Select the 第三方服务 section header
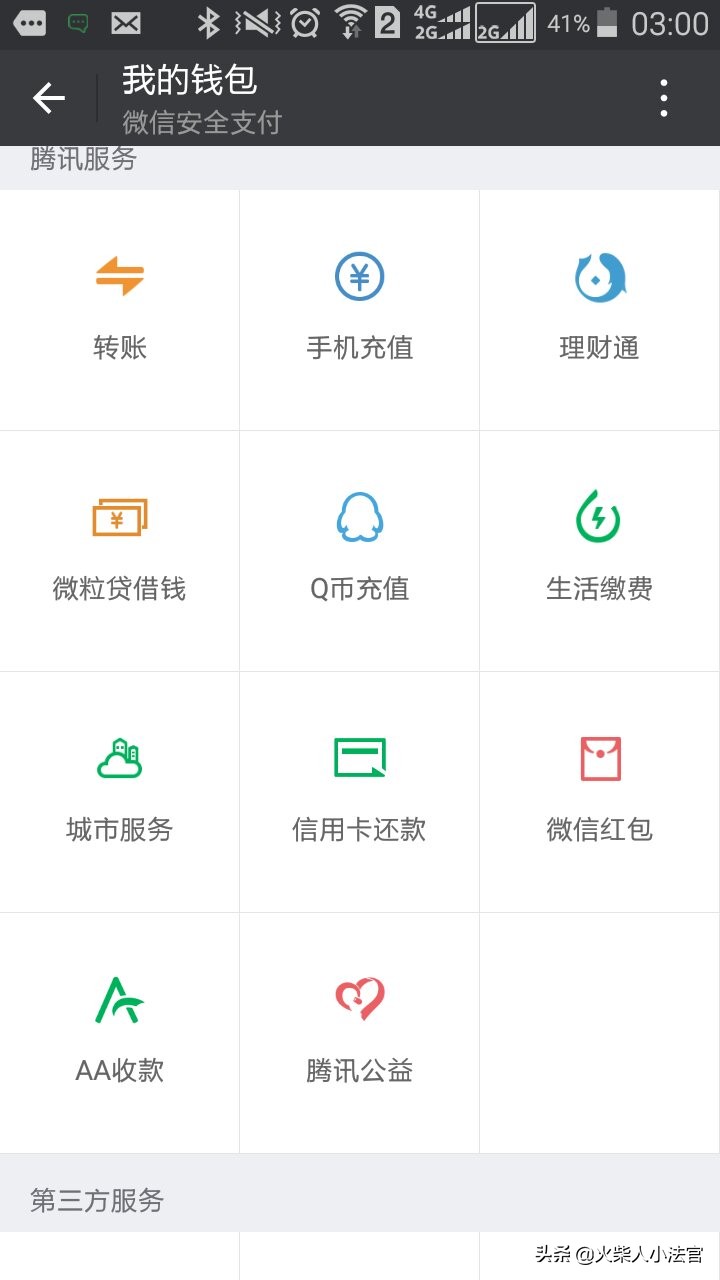This screenshot has width=720, height=1280. [x=95, y=1200]
